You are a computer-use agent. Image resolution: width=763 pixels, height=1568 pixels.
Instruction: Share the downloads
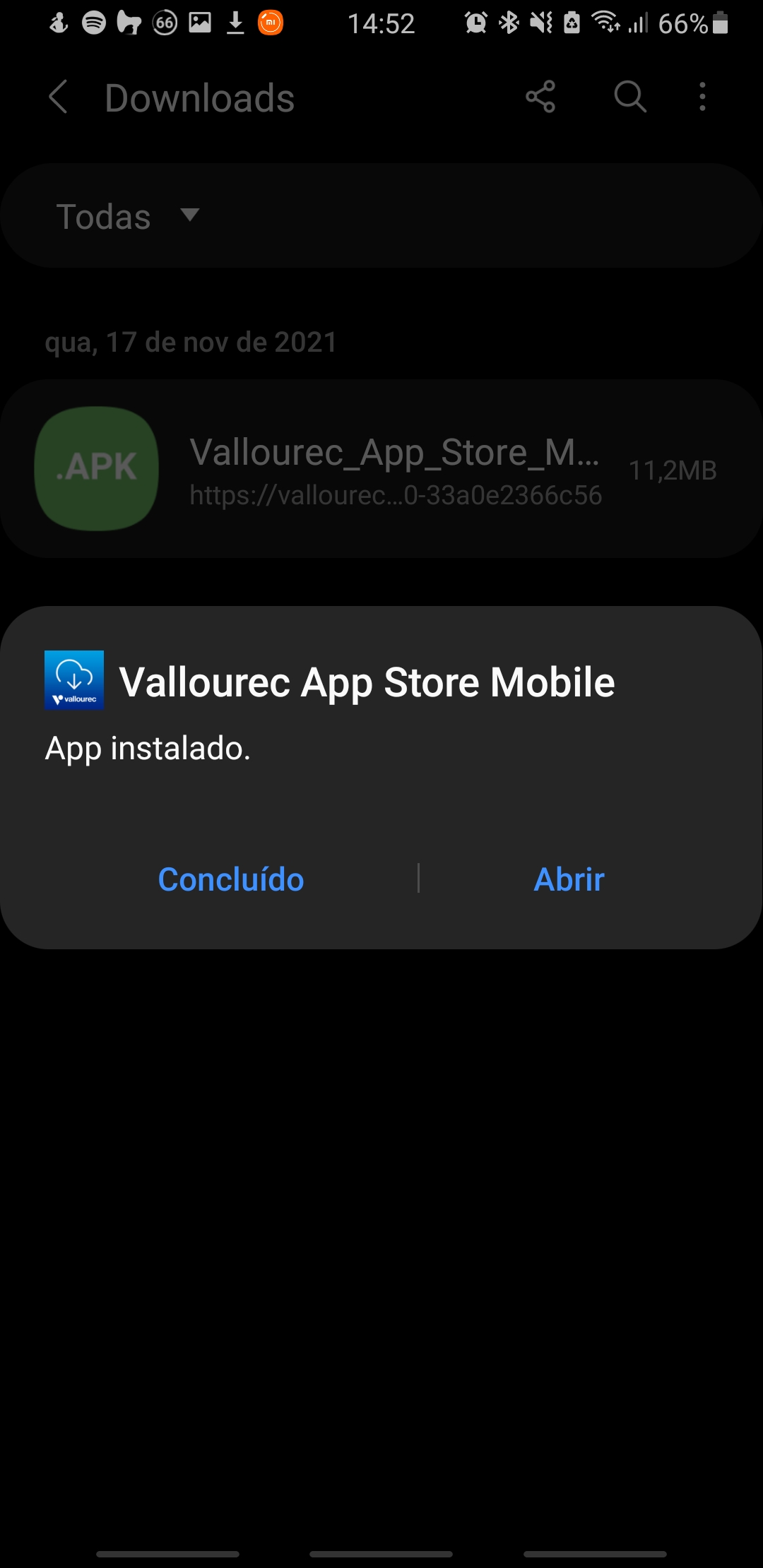click(540, 97)
